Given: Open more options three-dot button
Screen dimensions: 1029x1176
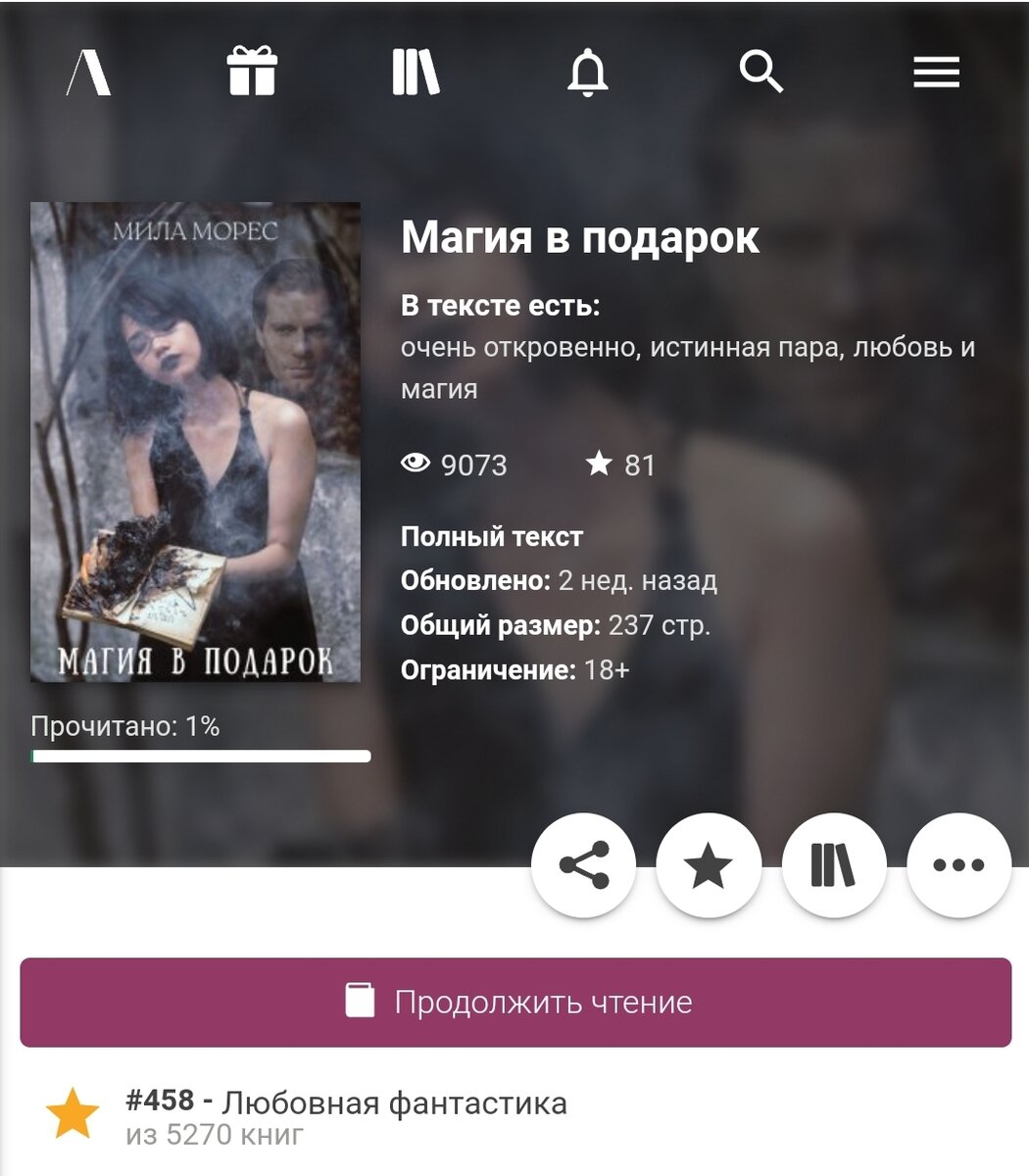Looking at the screenshot, I should [958, 865].
